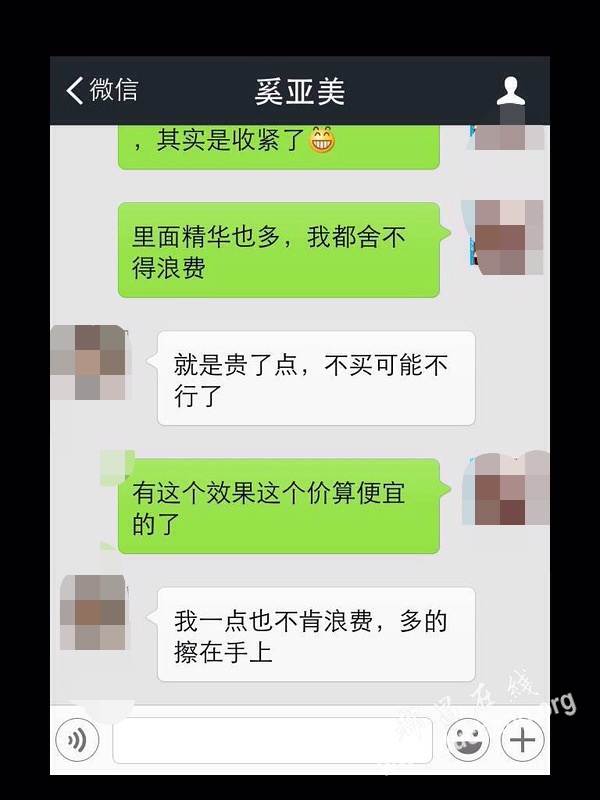This screenshot has width=600, height=800.
Task: Open the plus attachments menu
Action: (523, 741)
